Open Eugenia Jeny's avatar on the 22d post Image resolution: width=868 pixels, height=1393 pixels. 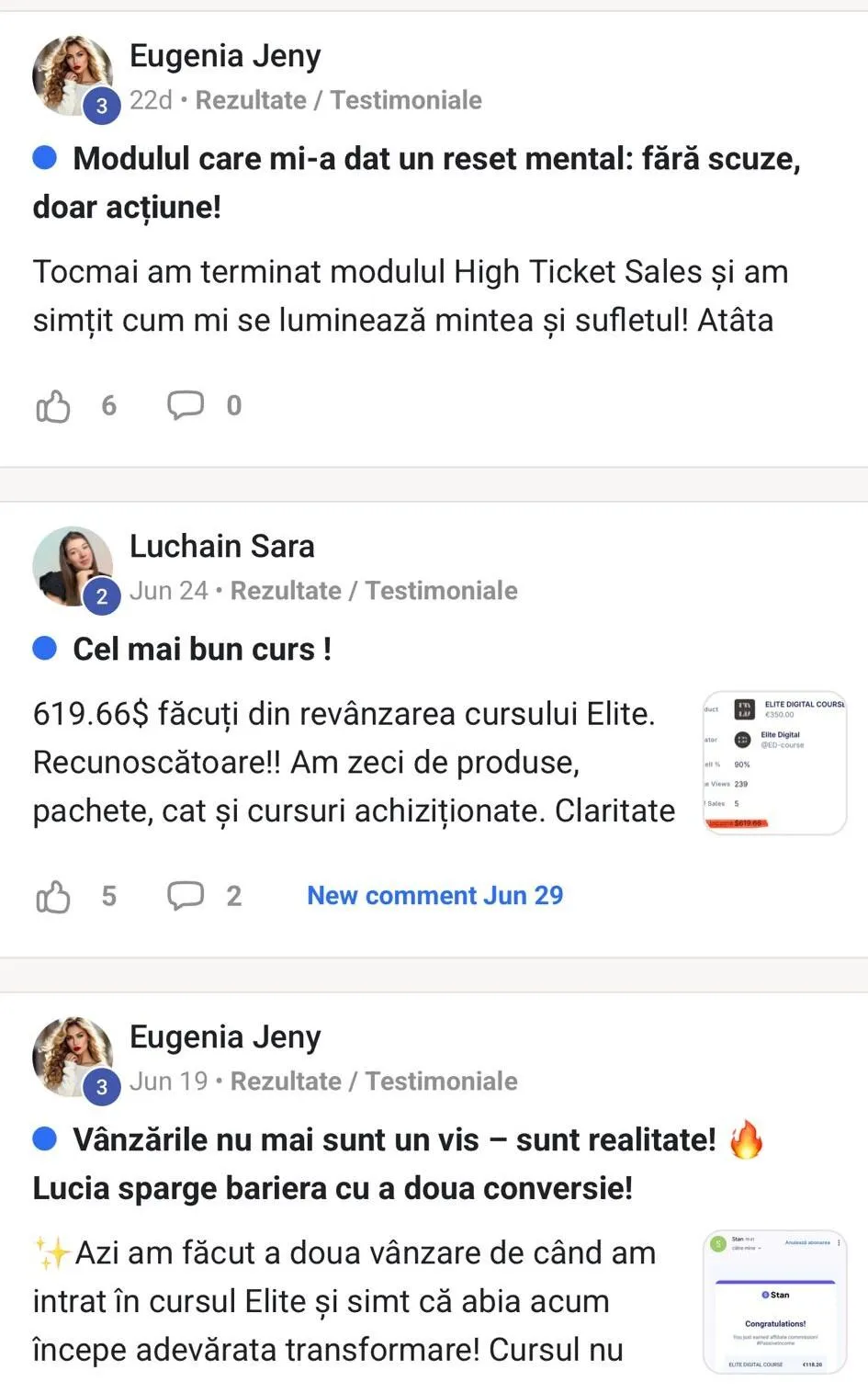pos(72,75)
